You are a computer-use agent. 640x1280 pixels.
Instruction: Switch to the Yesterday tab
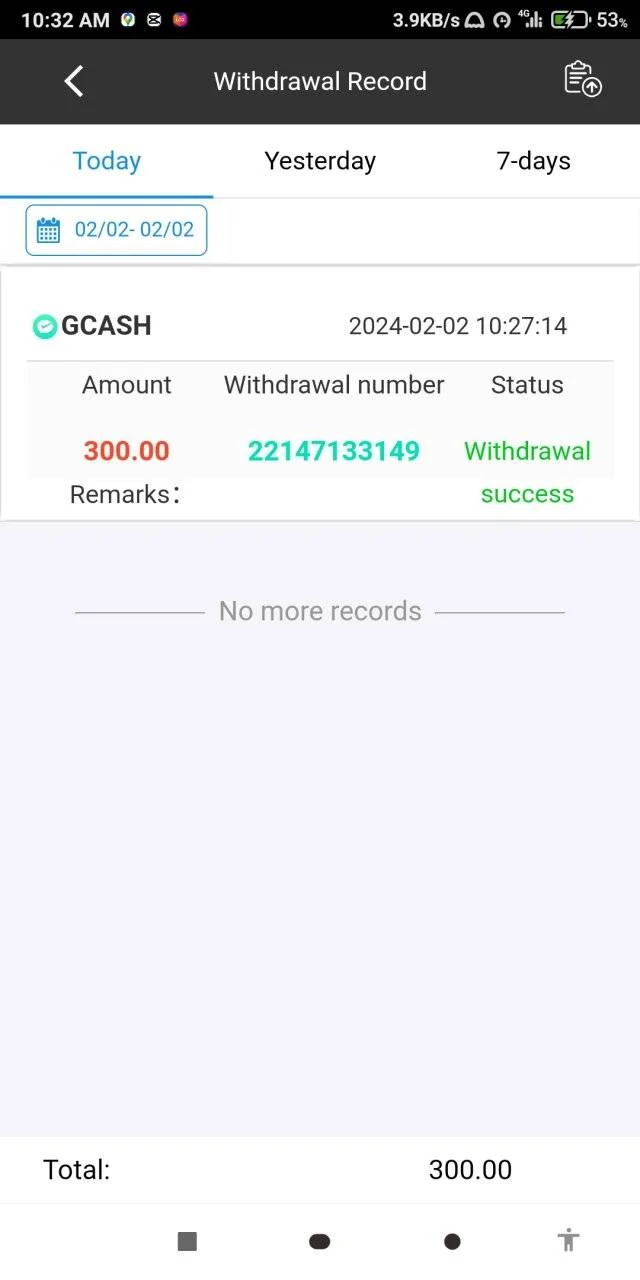[x=320, y=161]
